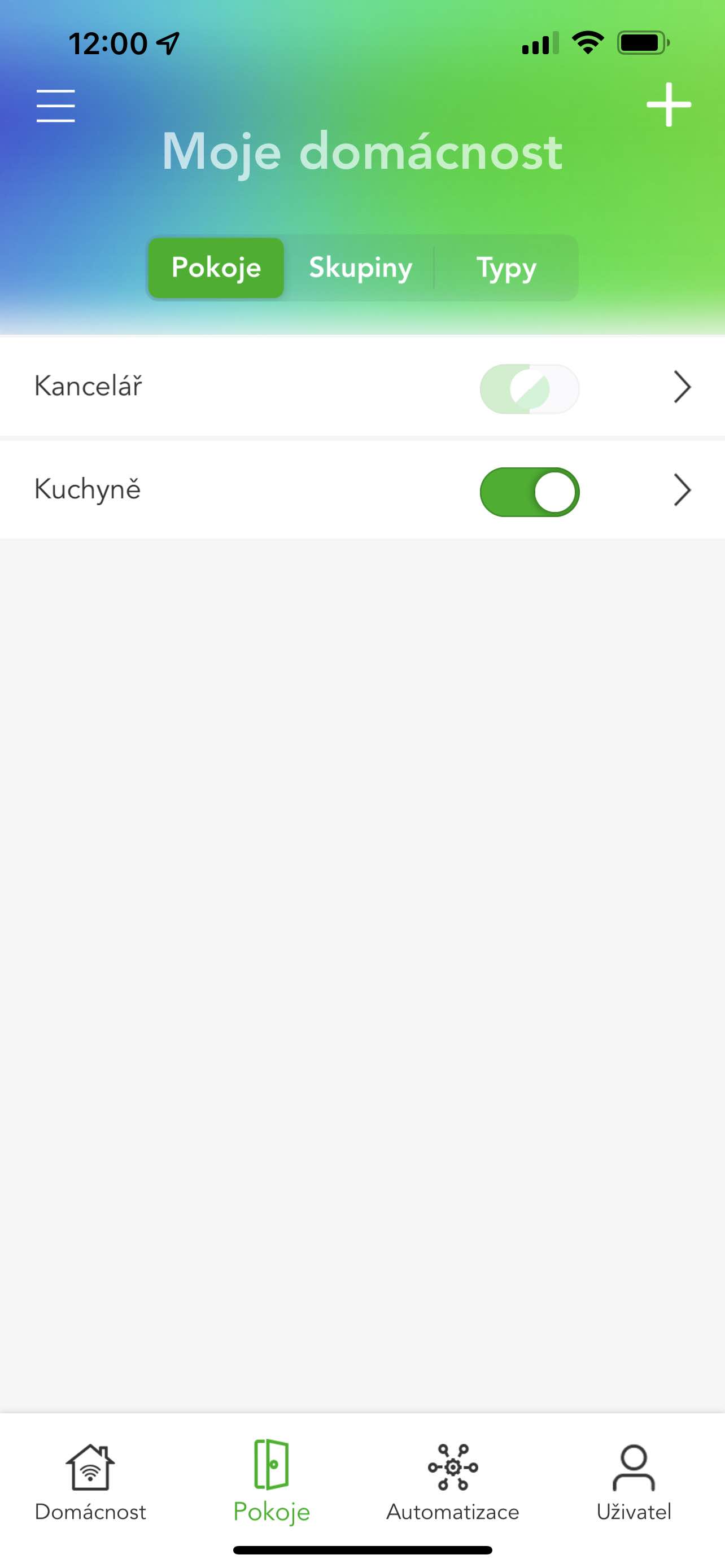This screenshot has width=725, height=1568.
Task: Open the hamburger menu
Action: click(x=55, y=106)
